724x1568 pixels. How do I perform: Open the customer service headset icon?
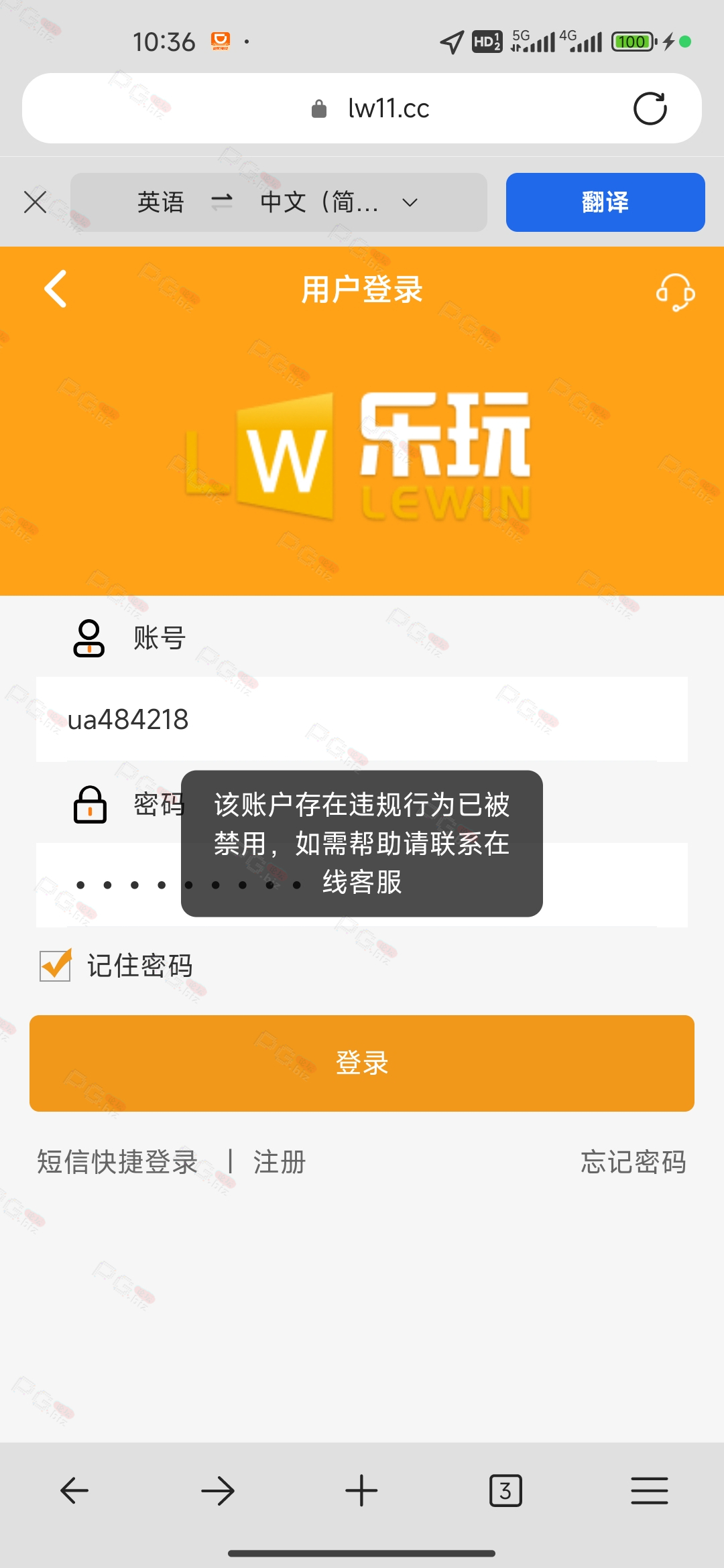point(675,292)
